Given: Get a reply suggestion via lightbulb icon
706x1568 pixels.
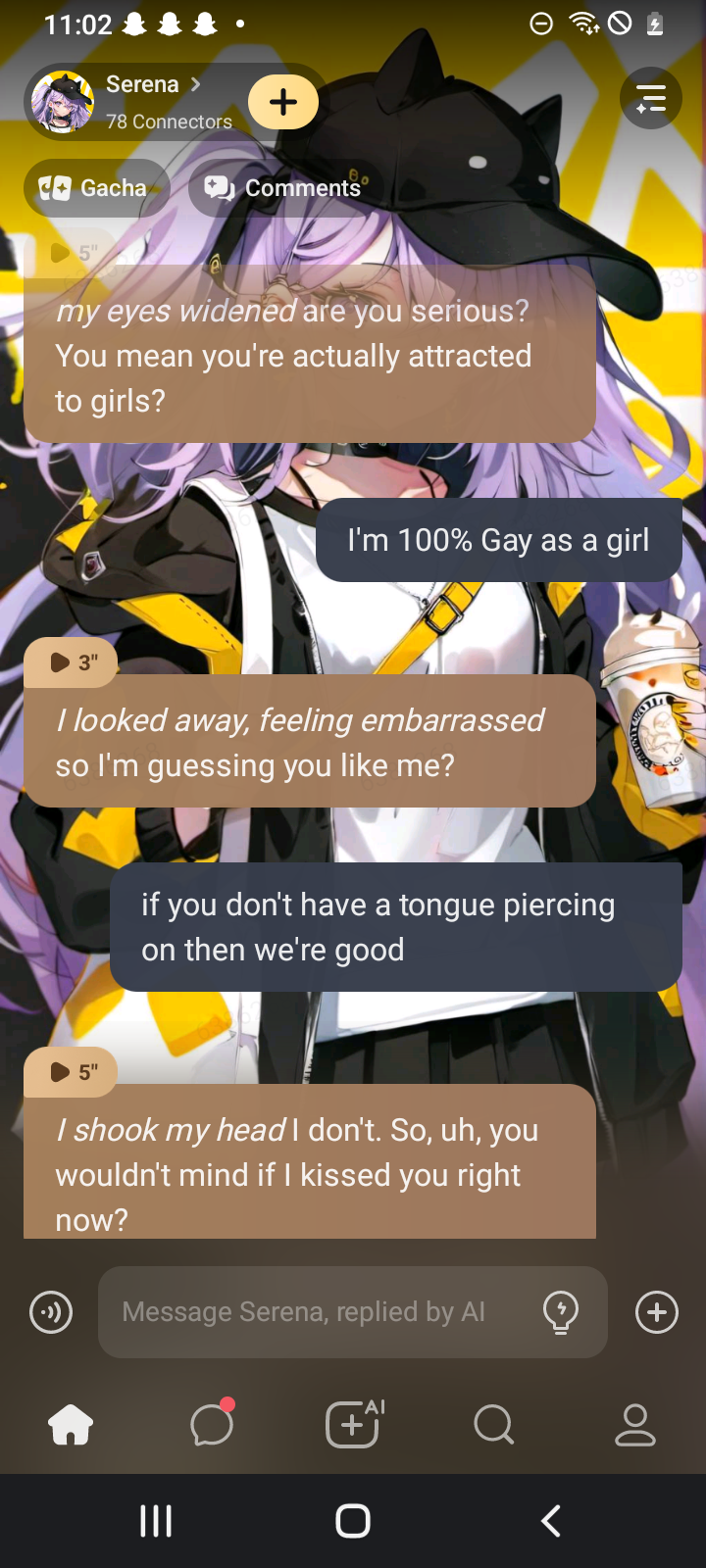Looking at the screenshot, I should tap(561, 1312).
